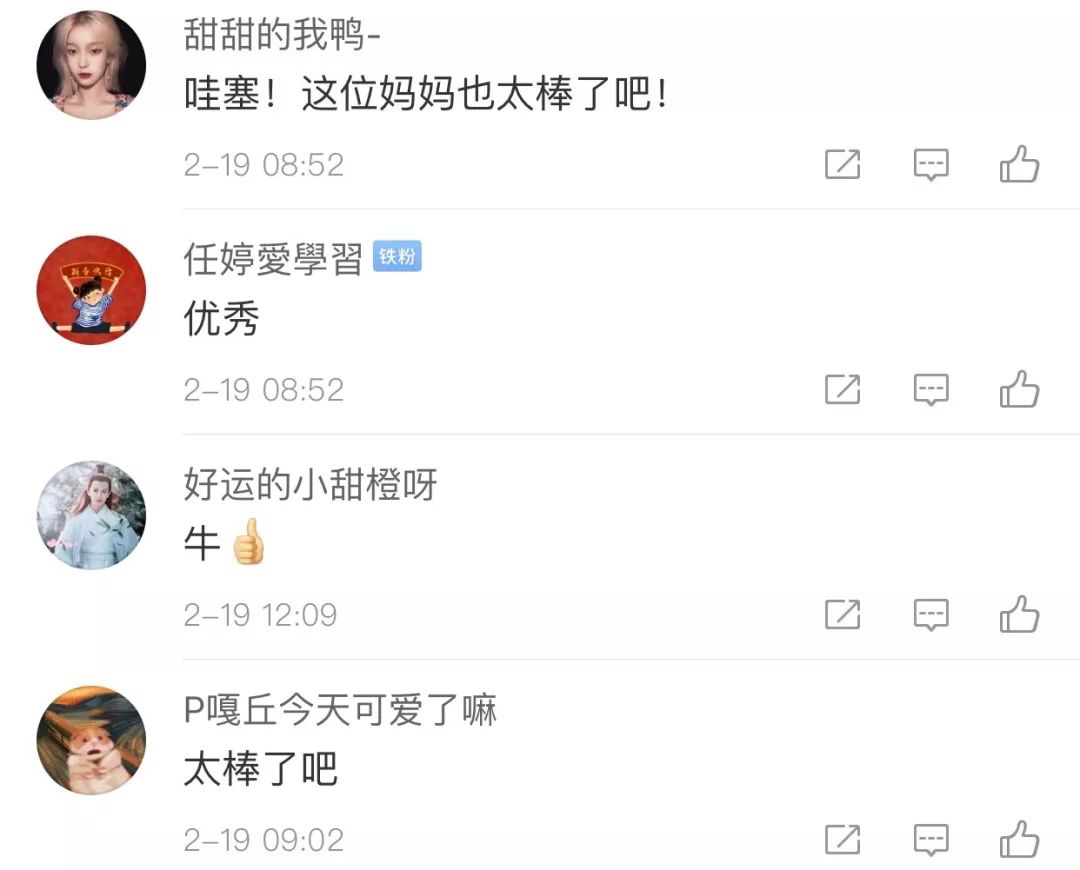Open username 好运的小甜橙呀

click(x=311, y=486)
